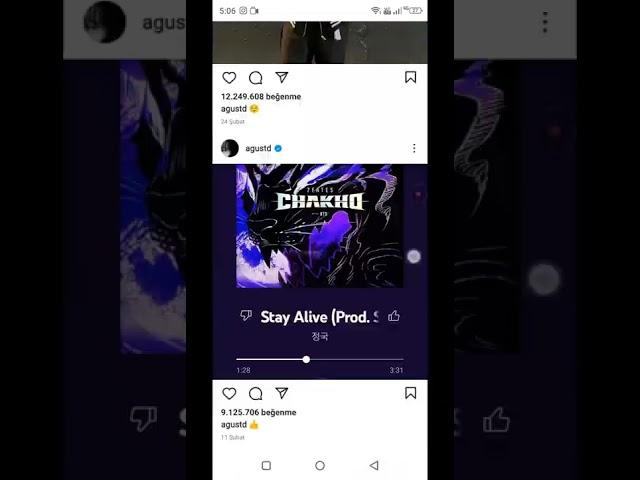
Task: Save the post with 9.125.706 beğenme
Action: [410, 394]
